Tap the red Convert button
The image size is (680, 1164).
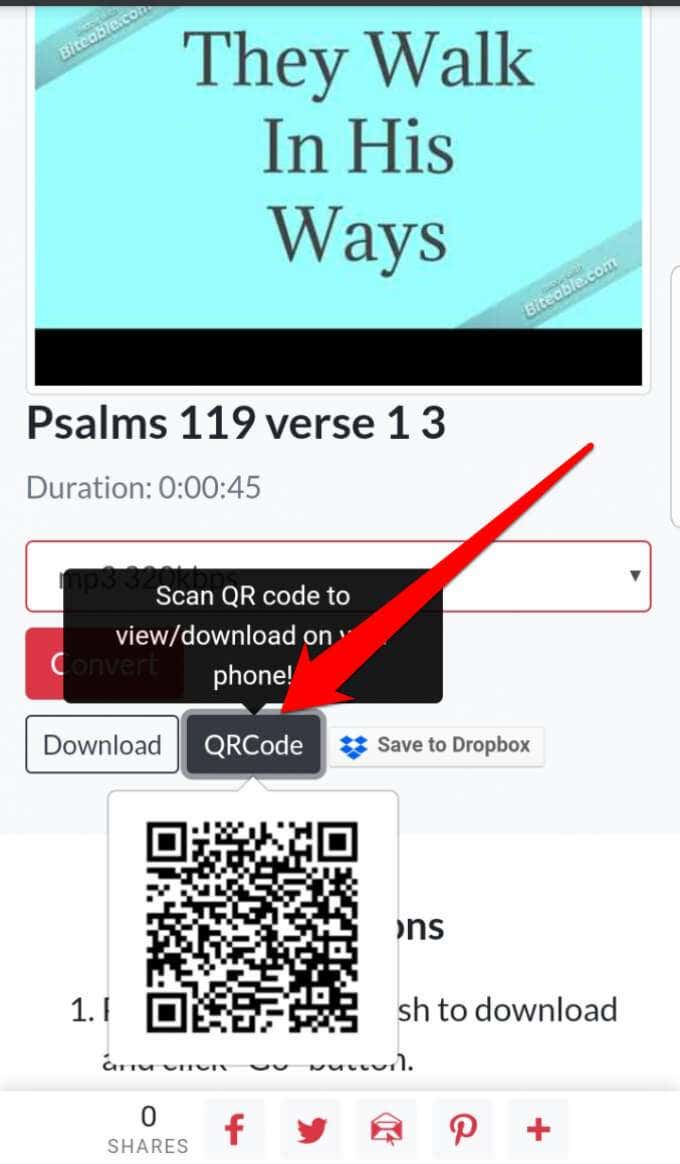click(104, 663)
